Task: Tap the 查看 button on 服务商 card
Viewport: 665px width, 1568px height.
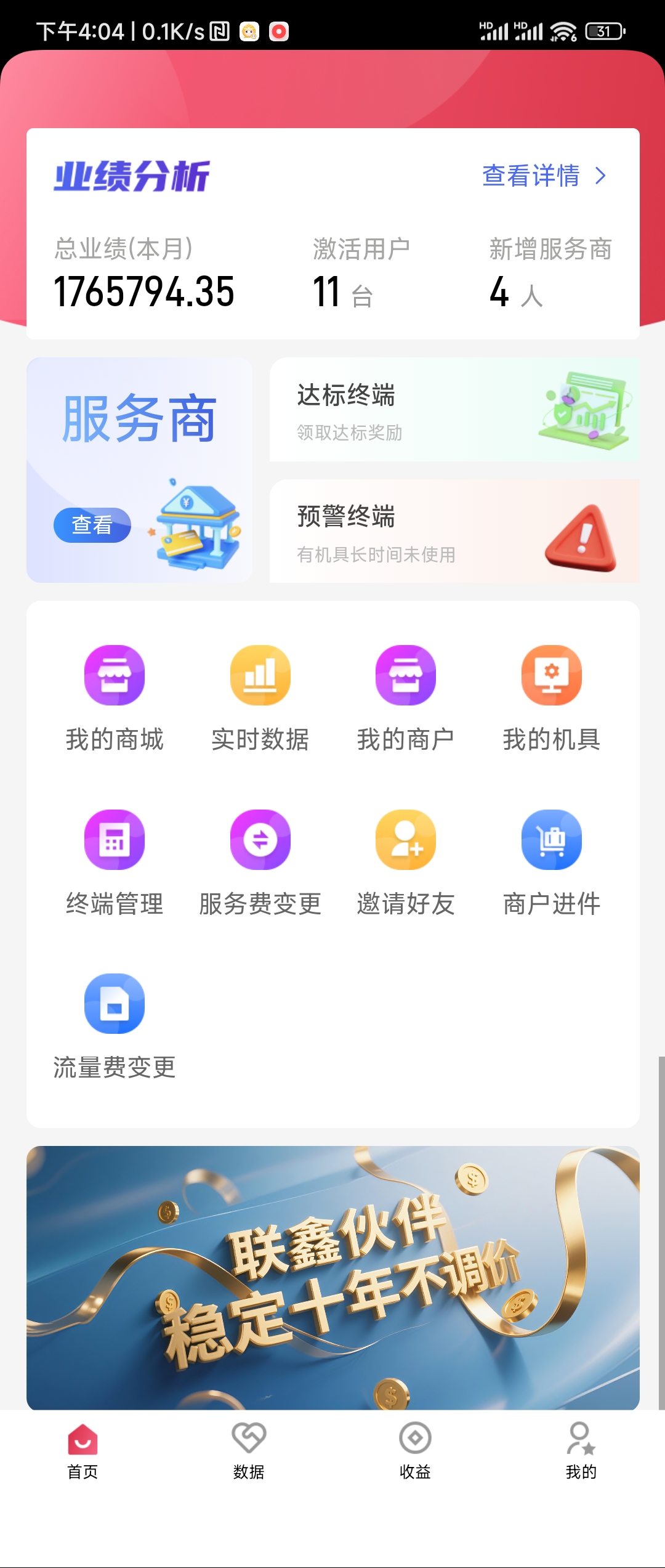Action: click(x=92, y=526)
